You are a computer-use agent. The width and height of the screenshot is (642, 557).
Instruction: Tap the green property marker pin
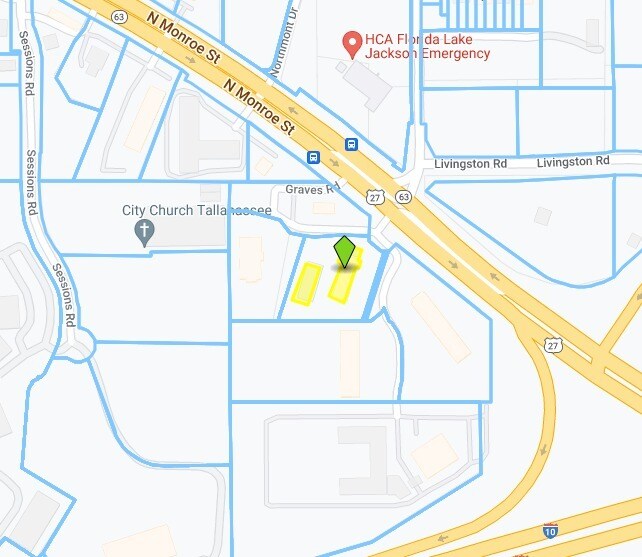pos(345,252)
